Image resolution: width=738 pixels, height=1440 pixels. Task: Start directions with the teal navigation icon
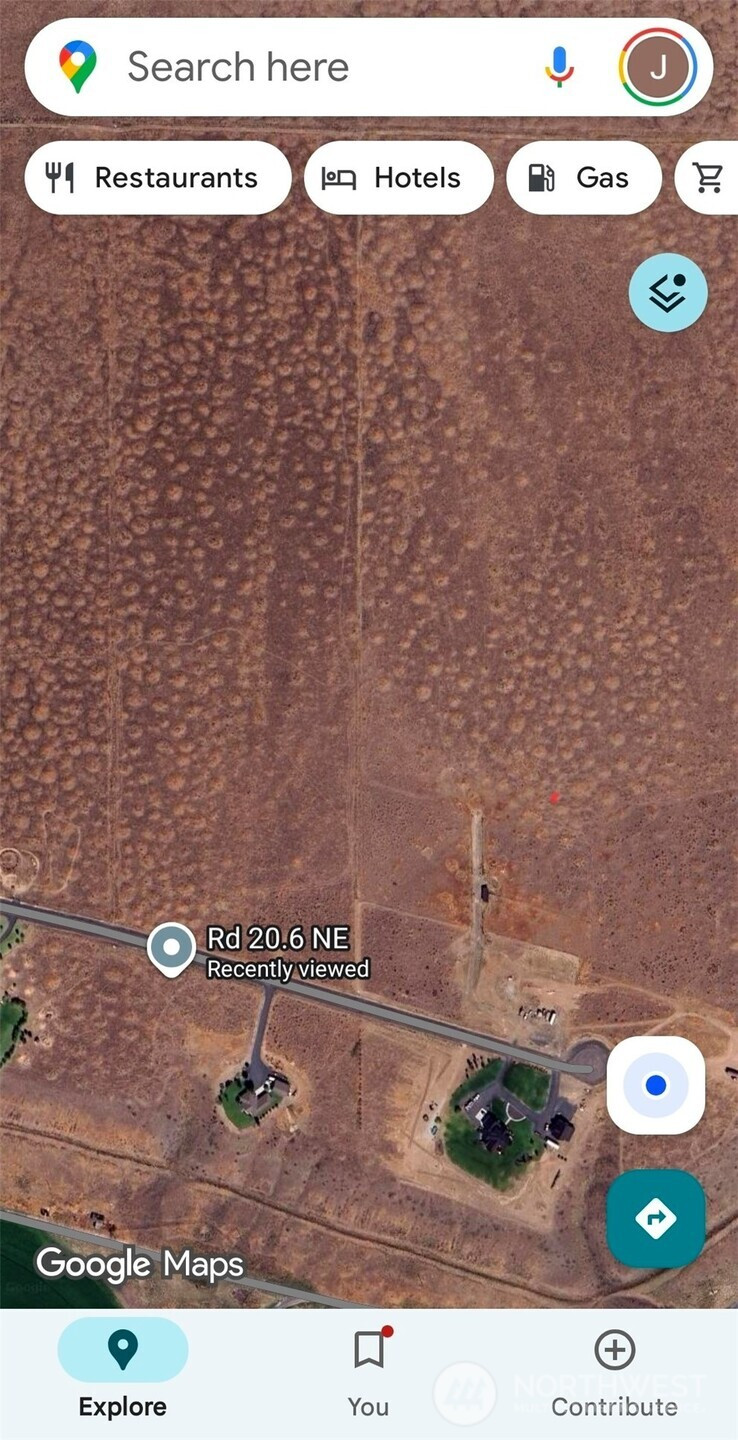655,1218
